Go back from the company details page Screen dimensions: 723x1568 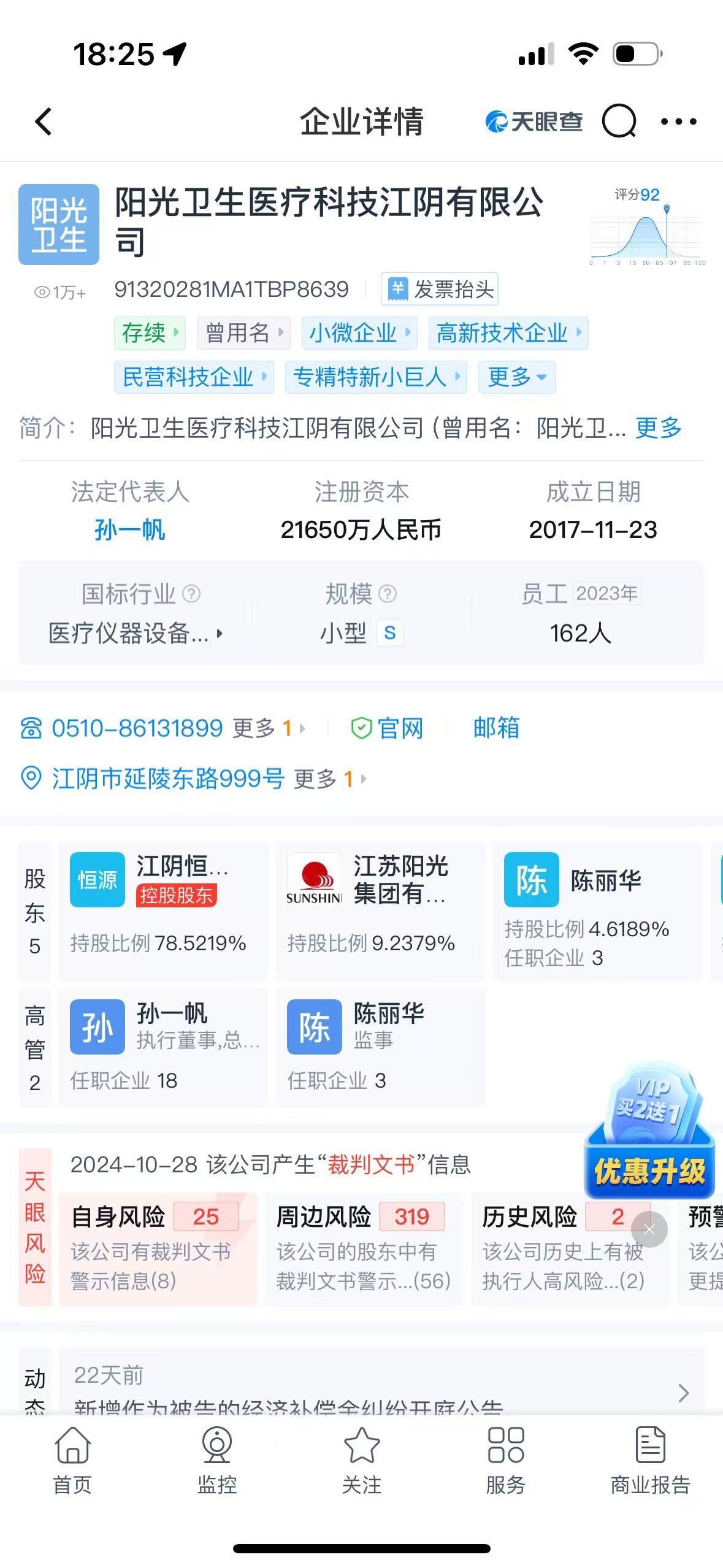click(43, 121)
